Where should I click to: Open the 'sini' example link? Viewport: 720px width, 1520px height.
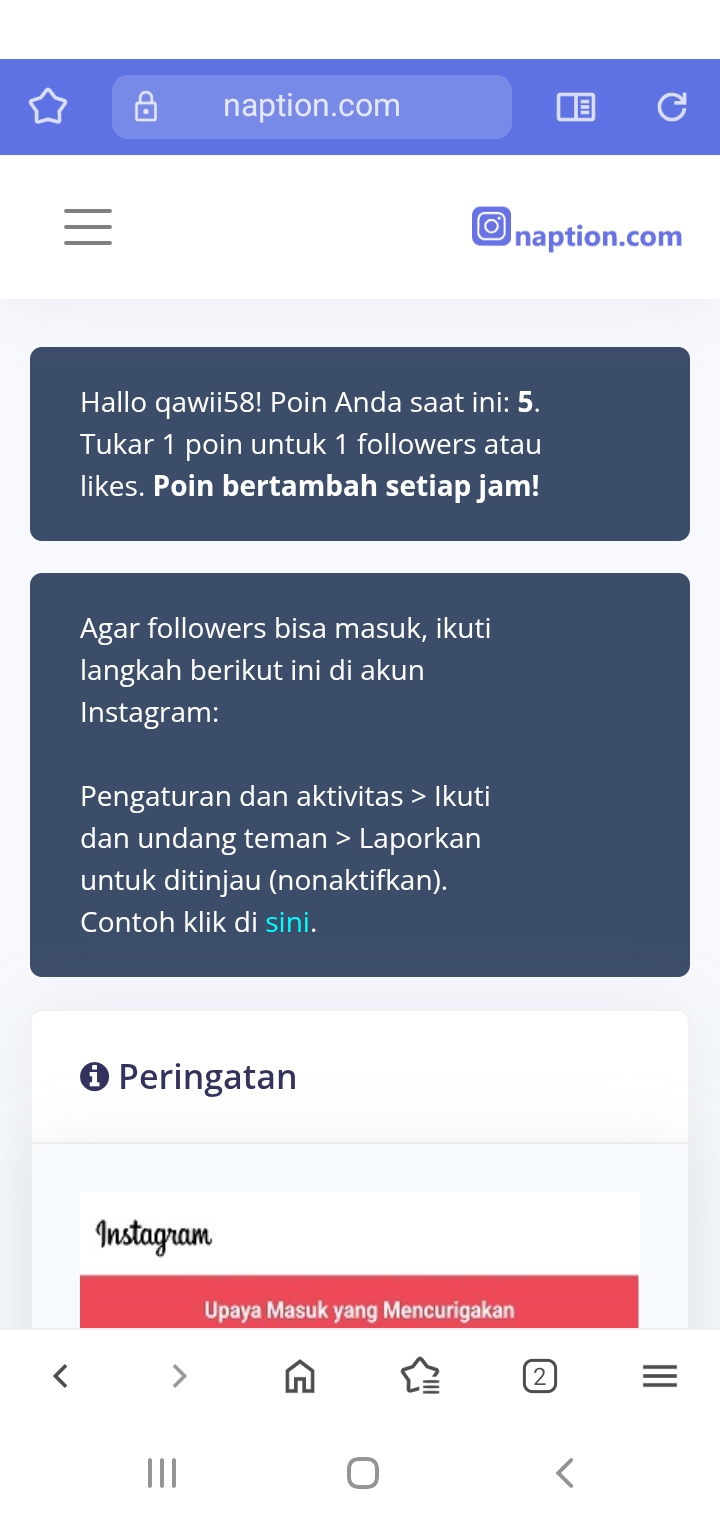point(288,922)
